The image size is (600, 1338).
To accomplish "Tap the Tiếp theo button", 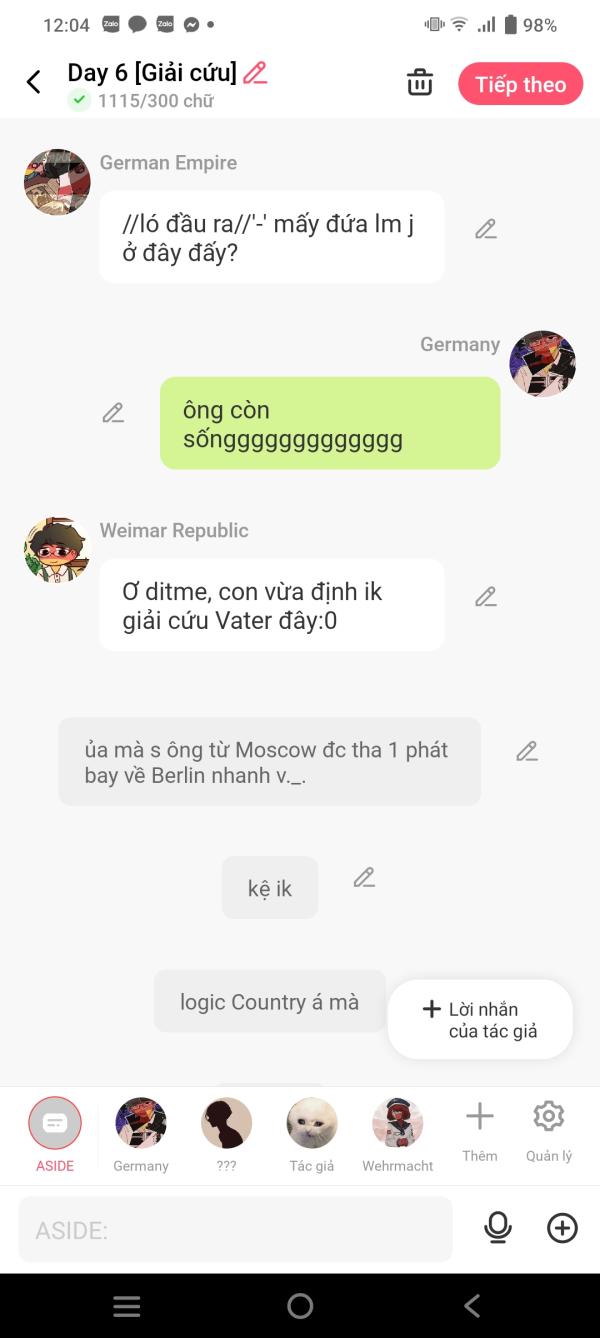I will 520,84.
